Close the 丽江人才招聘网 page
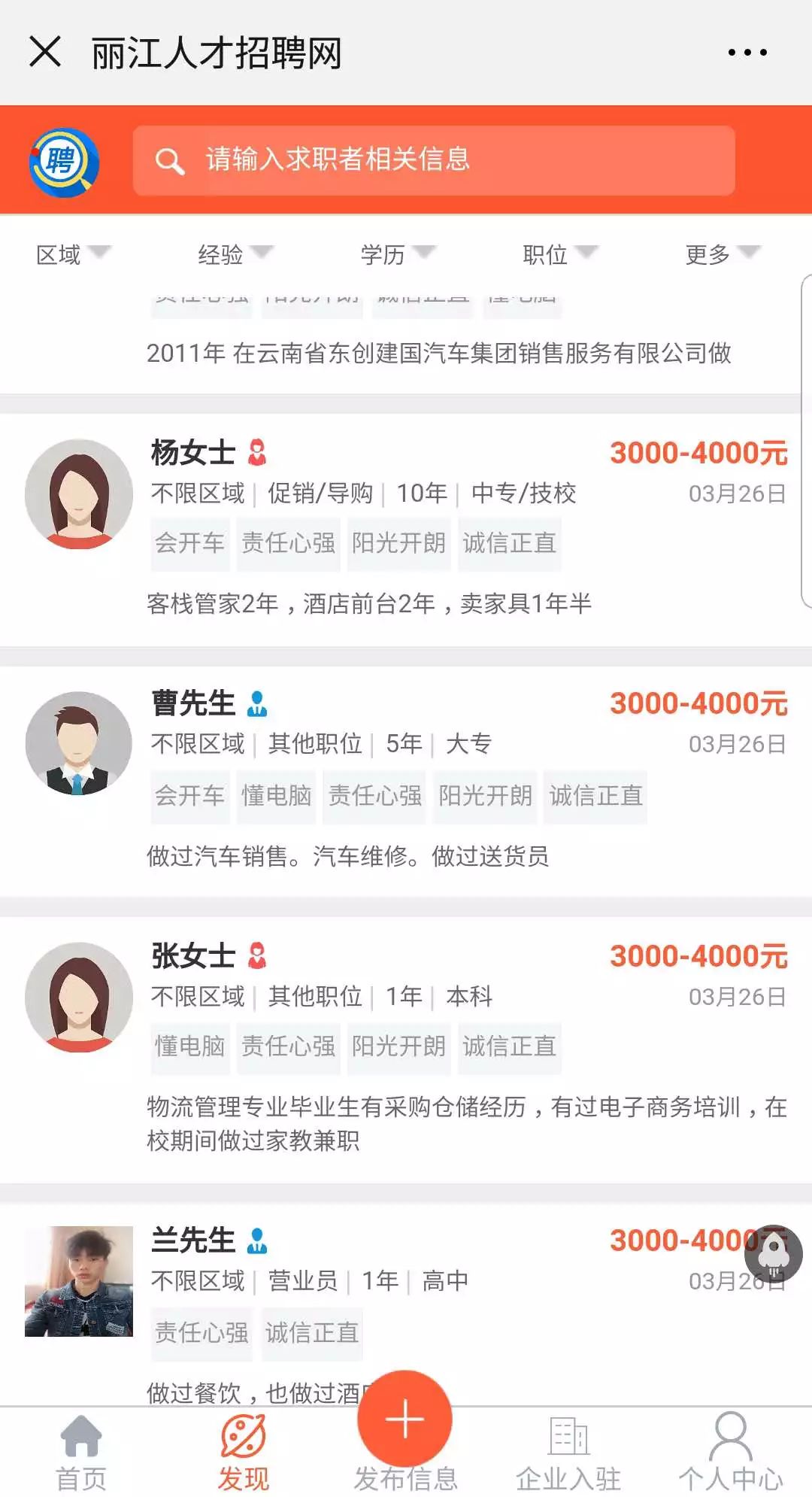Image resolution: width=812 pixels, height=1497 pixels. [x=45, y=53]
